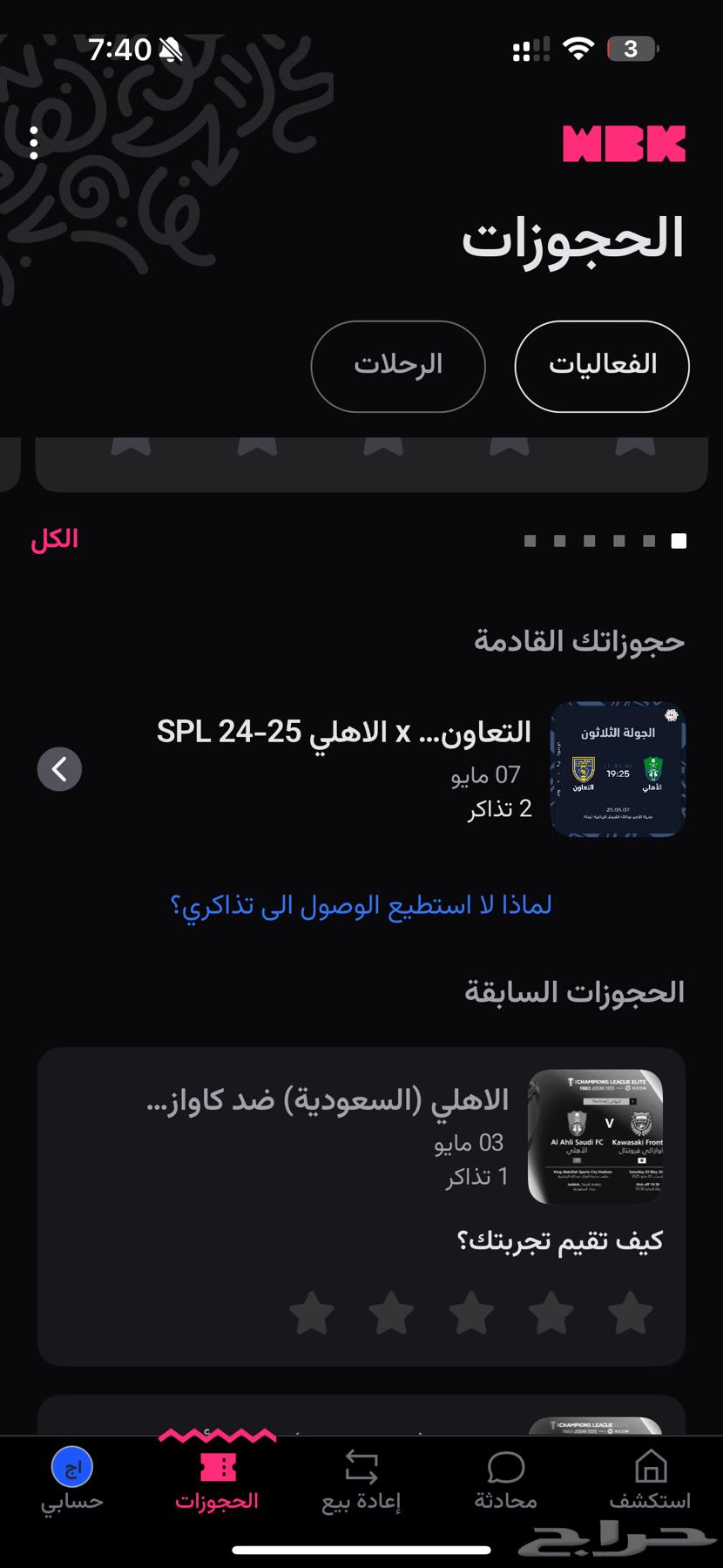Tap the chevron arrow on SPL booking
This screenshot has height=1568, width=723.
tap(59, 769)
